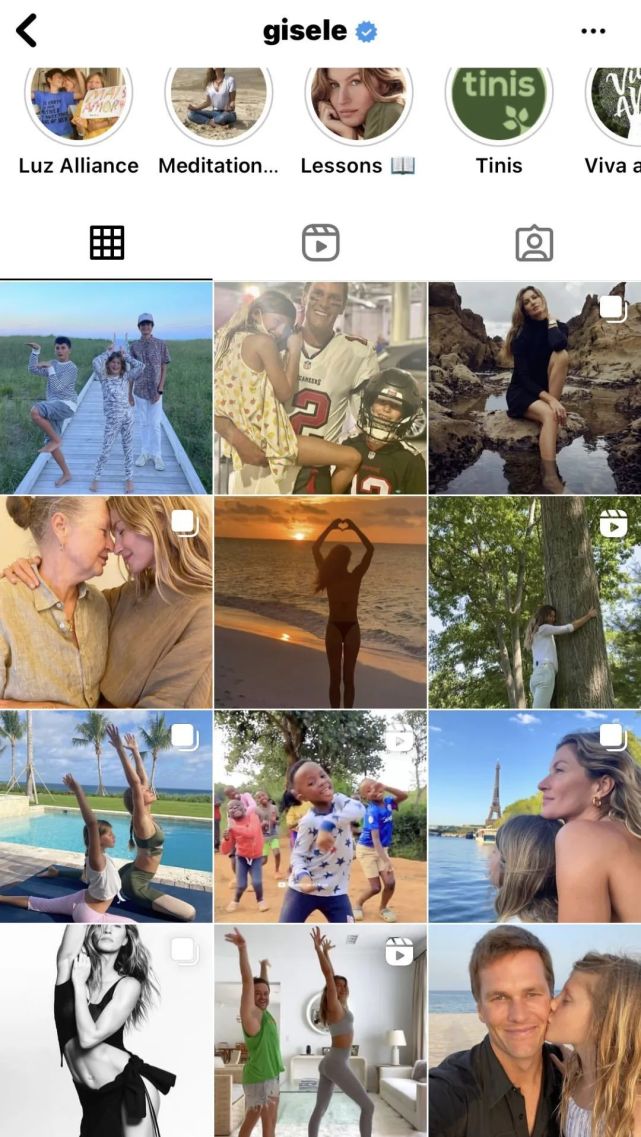View the Meditation highlight

coord(218,106)
